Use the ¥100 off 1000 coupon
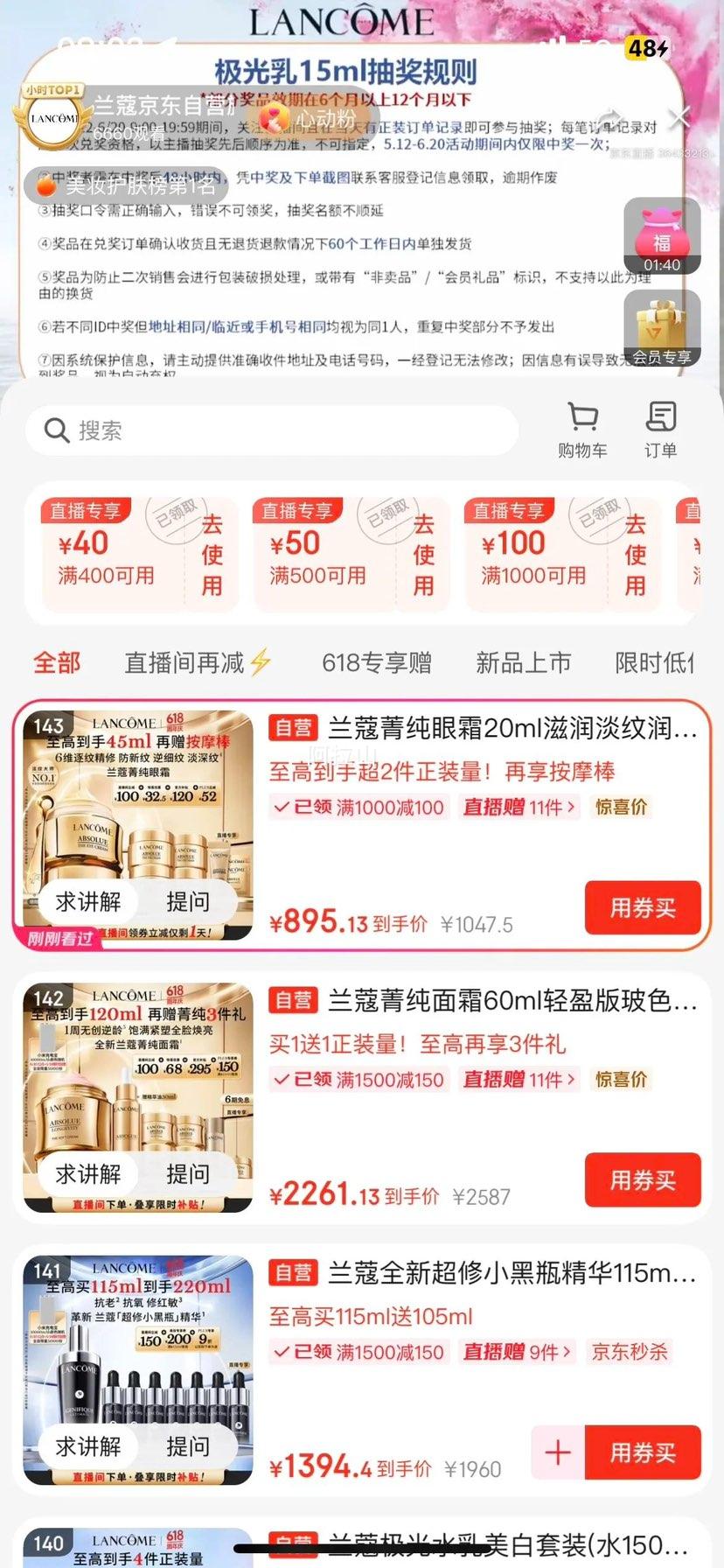 [636, 555]
